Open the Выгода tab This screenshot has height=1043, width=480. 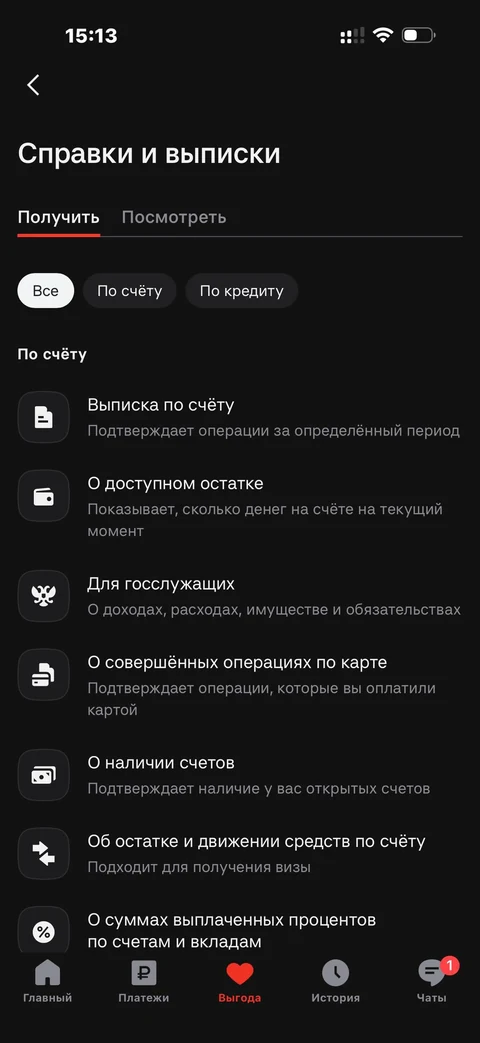click(239, 982)
